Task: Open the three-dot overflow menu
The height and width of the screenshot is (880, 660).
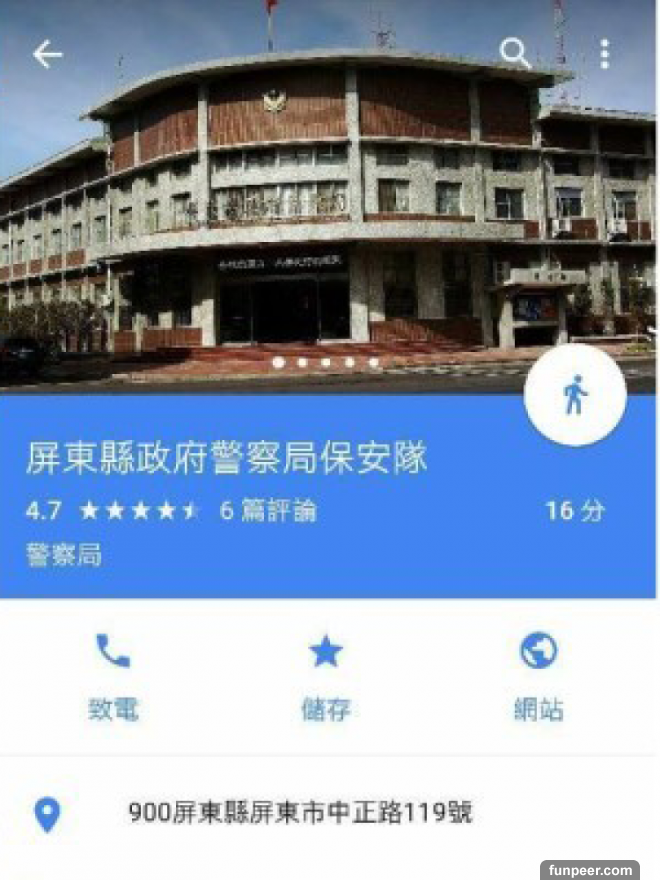Action: coord(604,54)
